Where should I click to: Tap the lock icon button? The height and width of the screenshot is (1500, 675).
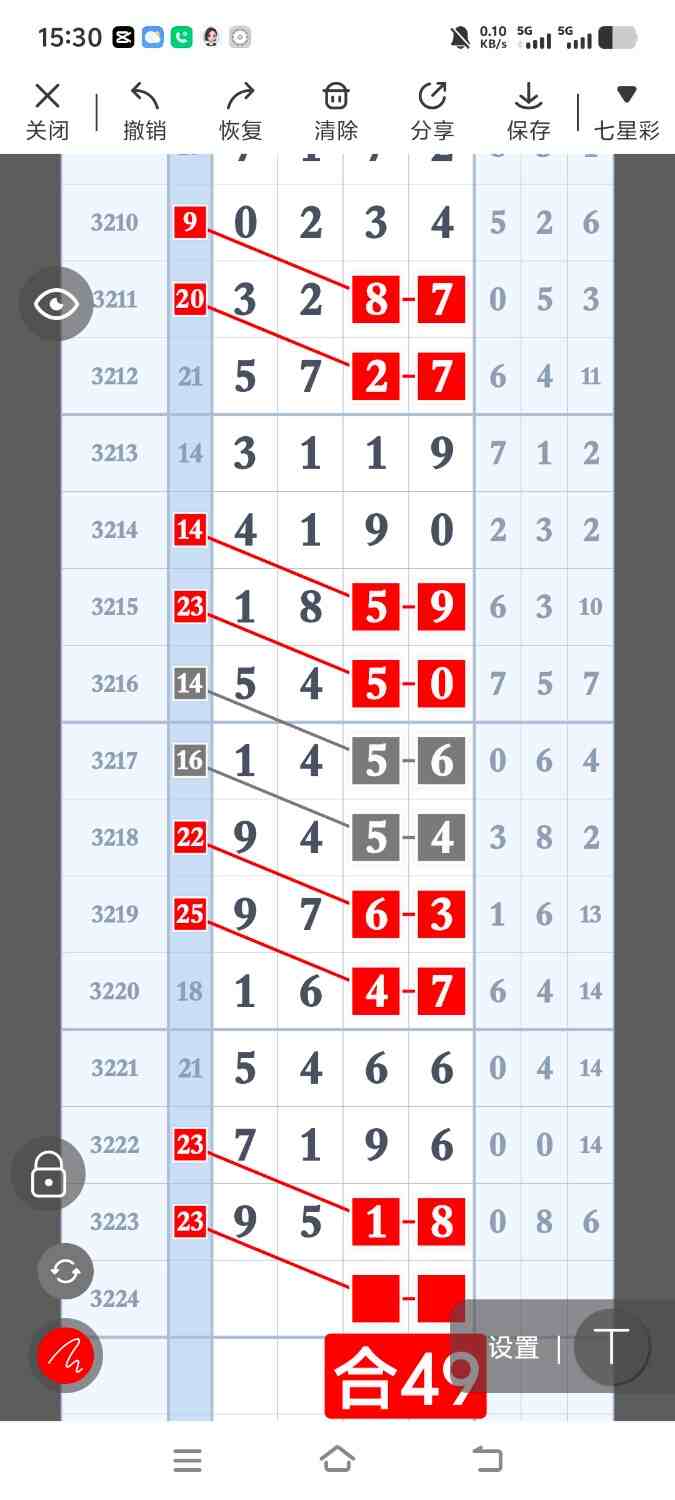coord(48,1174)
